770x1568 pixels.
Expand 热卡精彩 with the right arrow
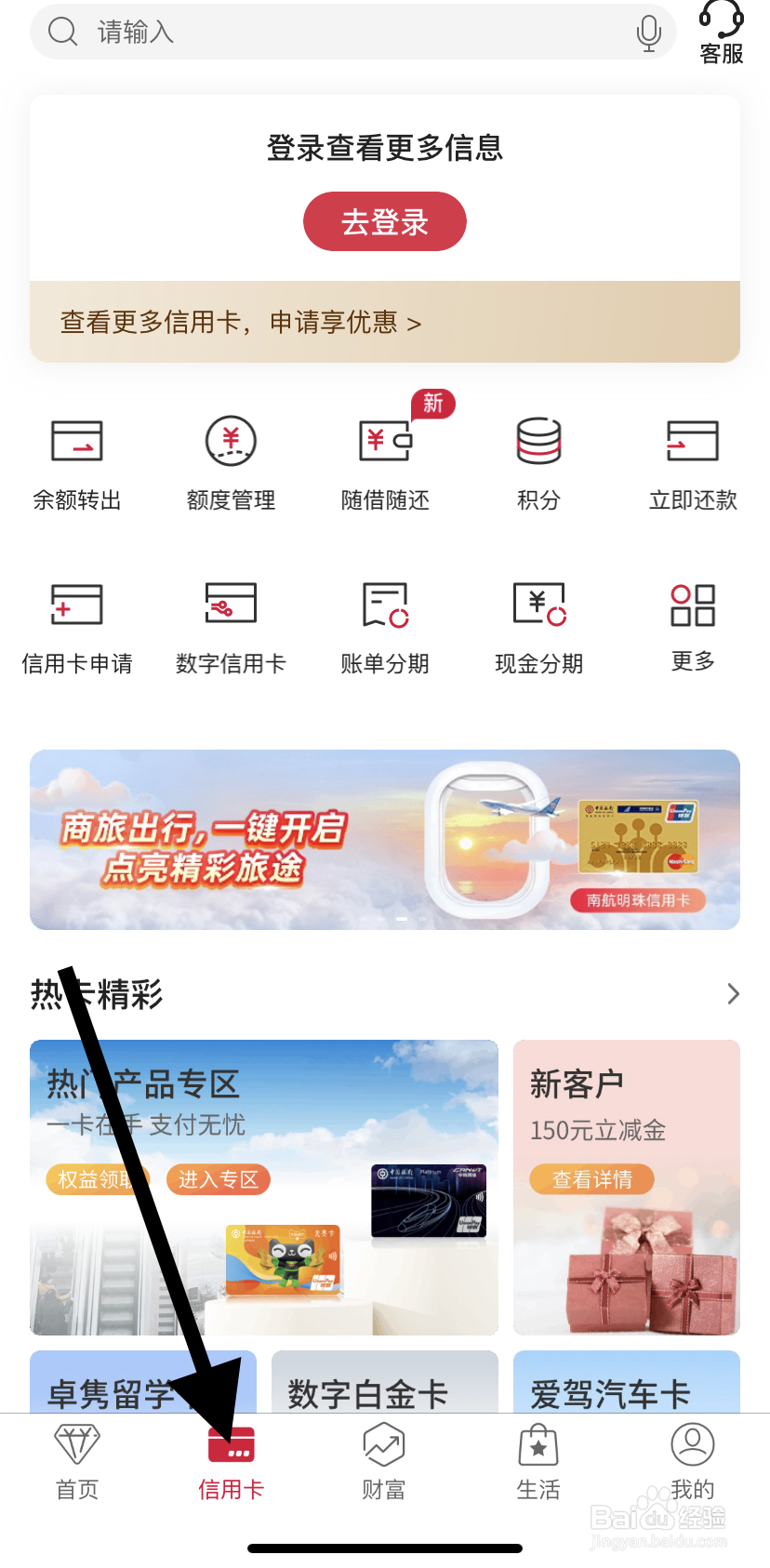pos(732,993)
